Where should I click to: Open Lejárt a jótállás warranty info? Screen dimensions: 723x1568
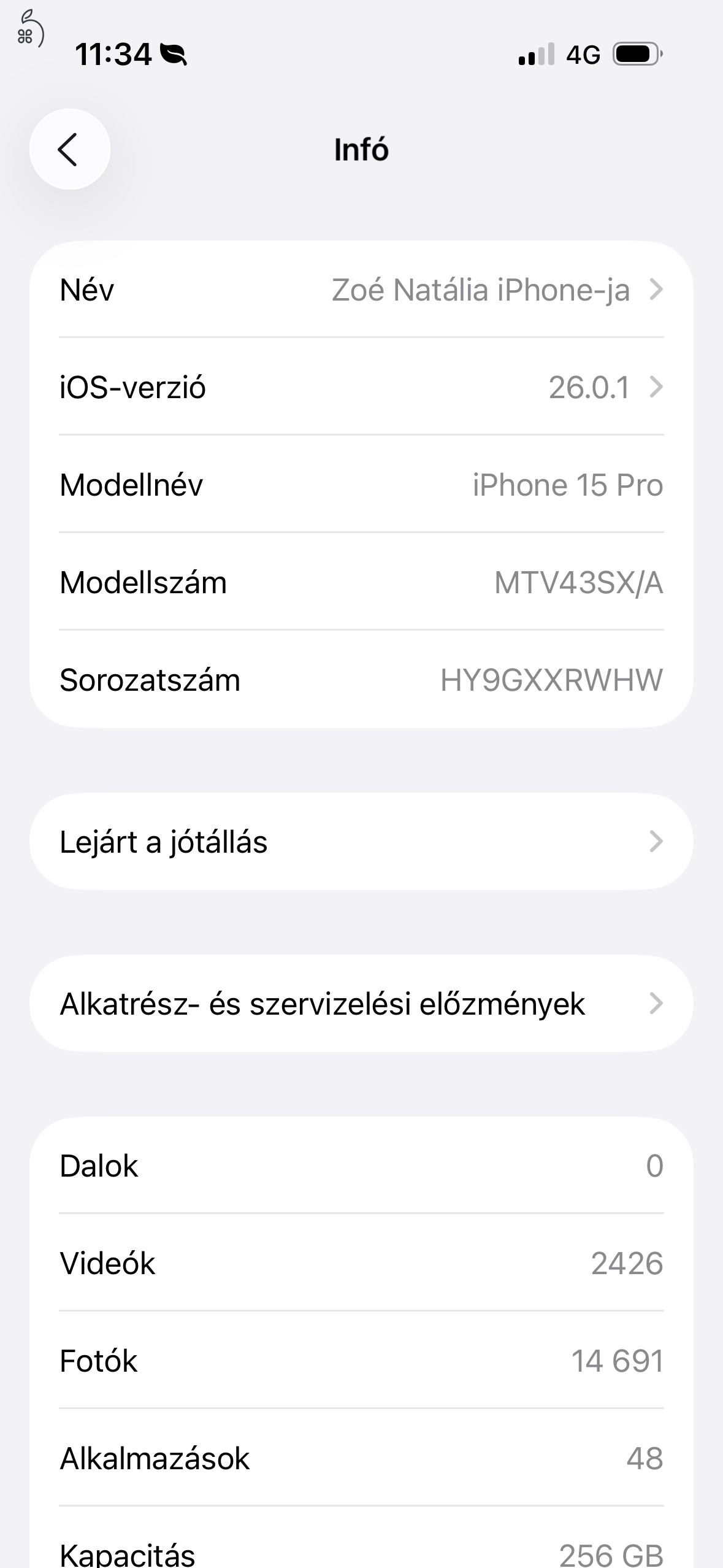[x=361, y=842]
